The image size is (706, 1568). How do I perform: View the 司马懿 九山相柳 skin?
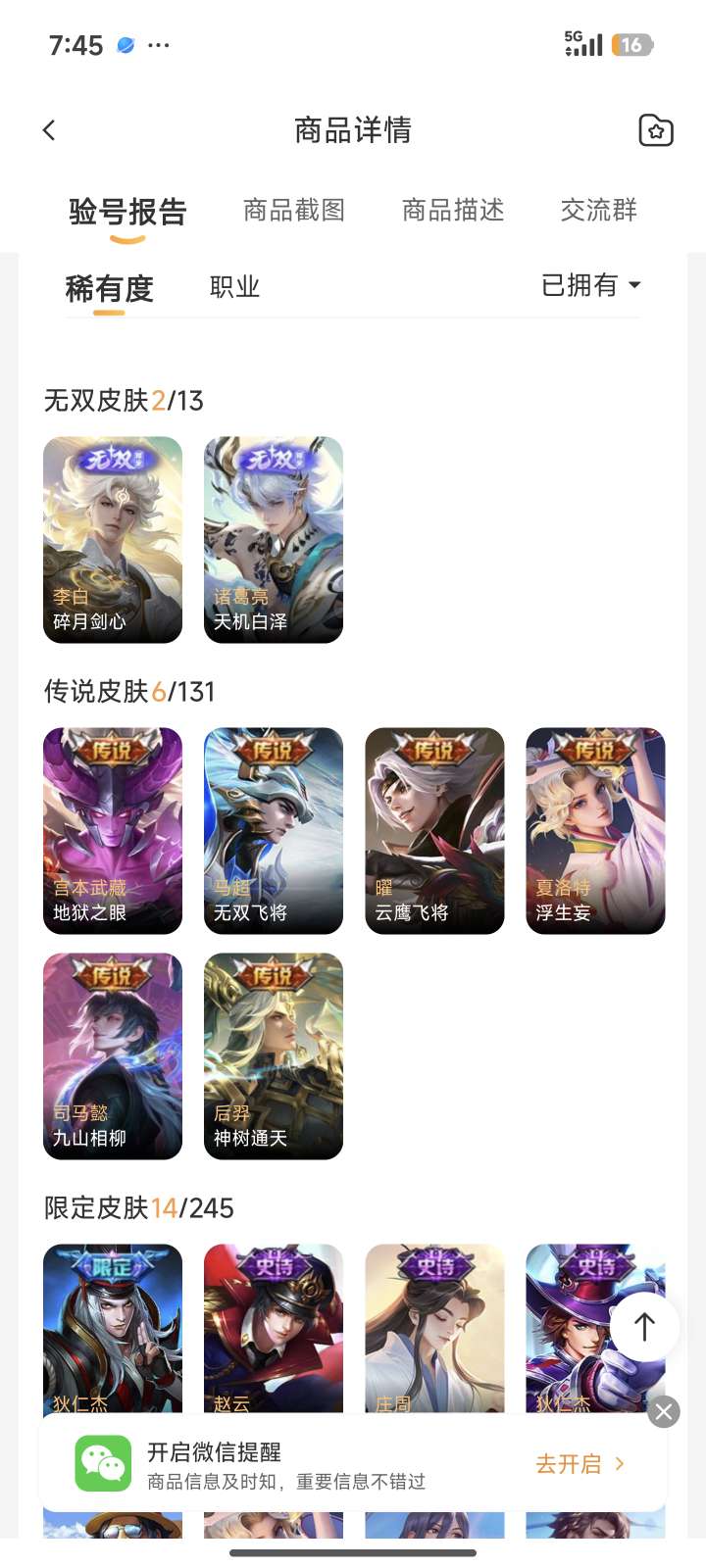pyautogui.click(x=113, y=1056)
